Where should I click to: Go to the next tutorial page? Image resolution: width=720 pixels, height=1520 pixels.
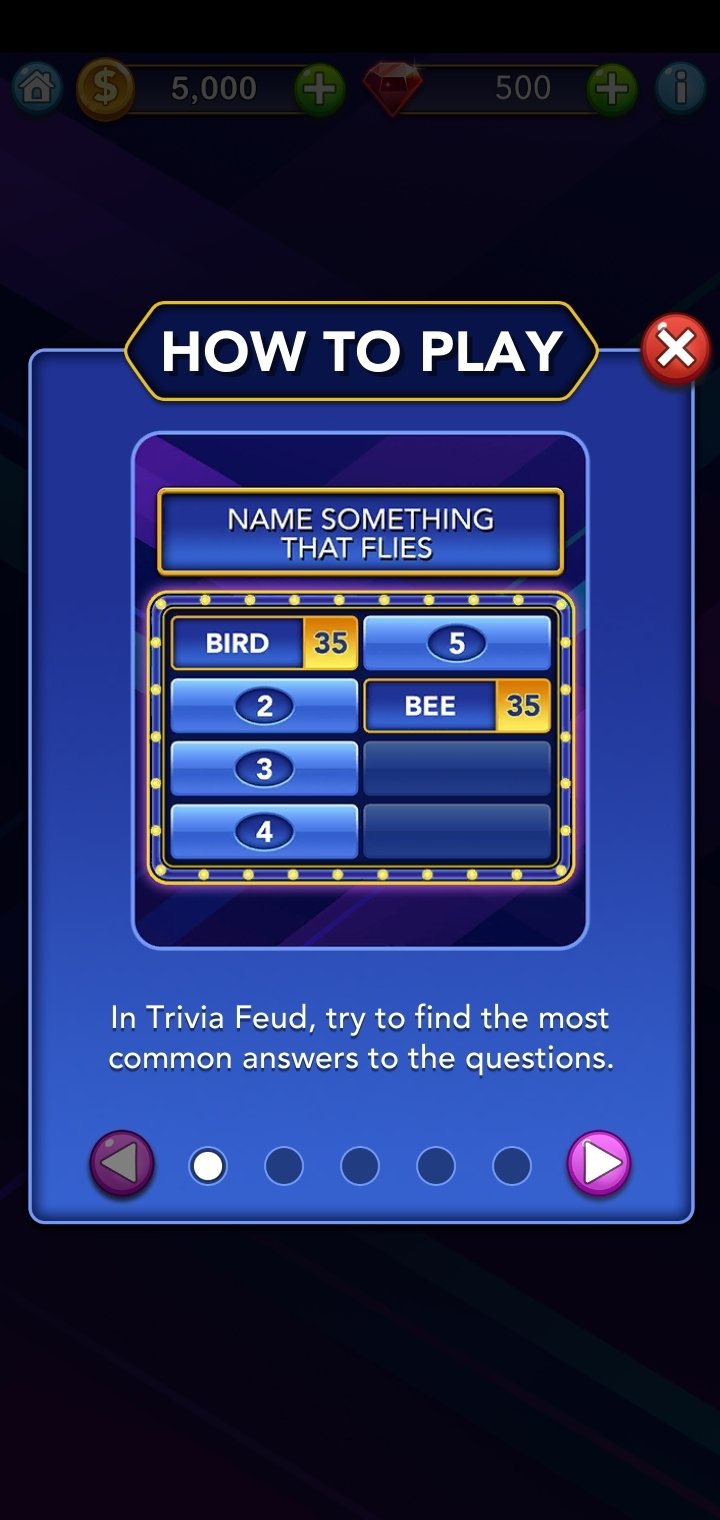click(599, 1164)
